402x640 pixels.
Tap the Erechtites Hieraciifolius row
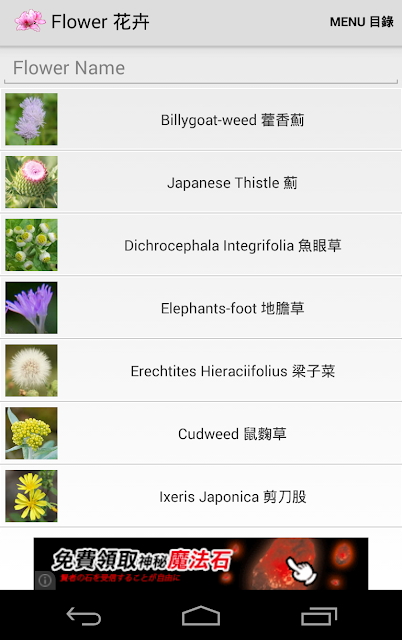click(201, 371)
